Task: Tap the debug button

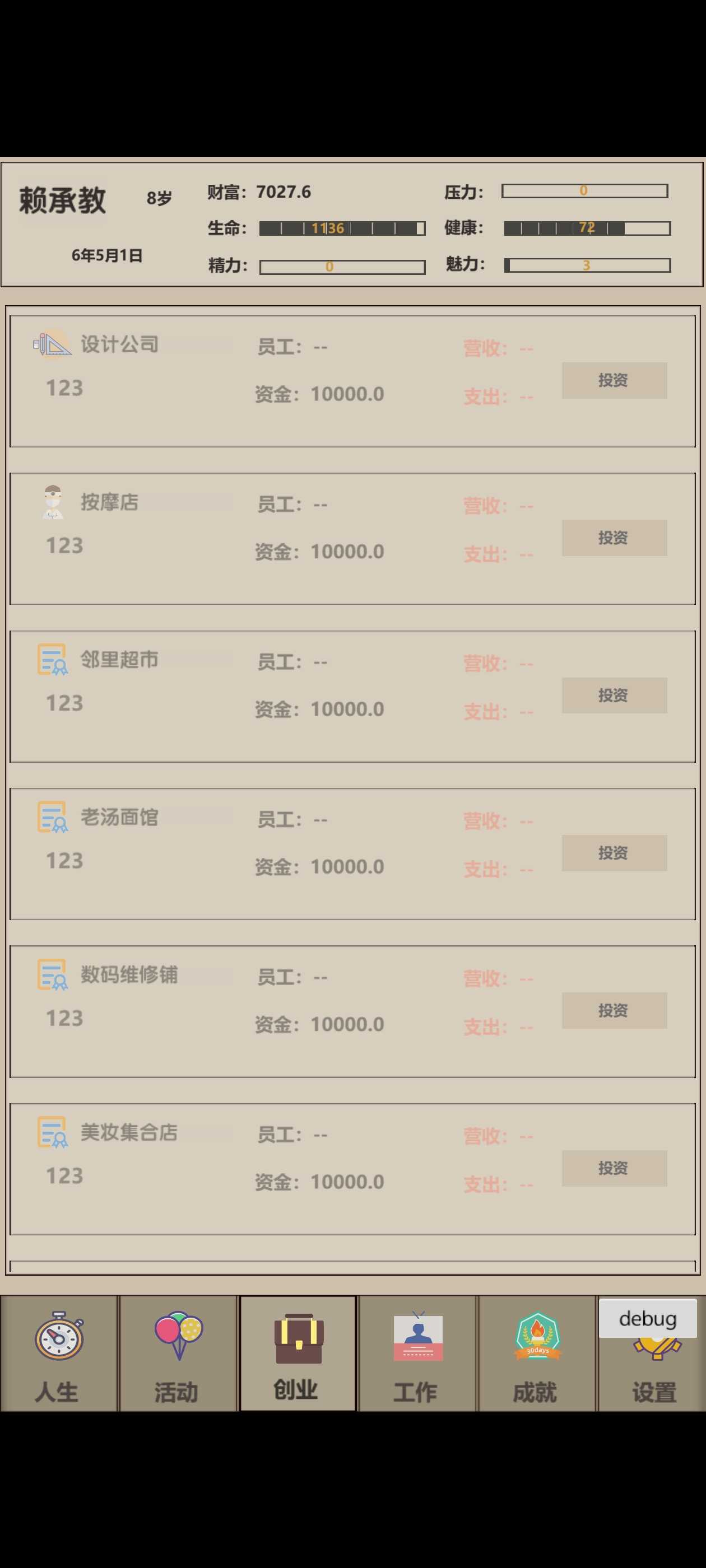Action: (x=648, y=1318)
